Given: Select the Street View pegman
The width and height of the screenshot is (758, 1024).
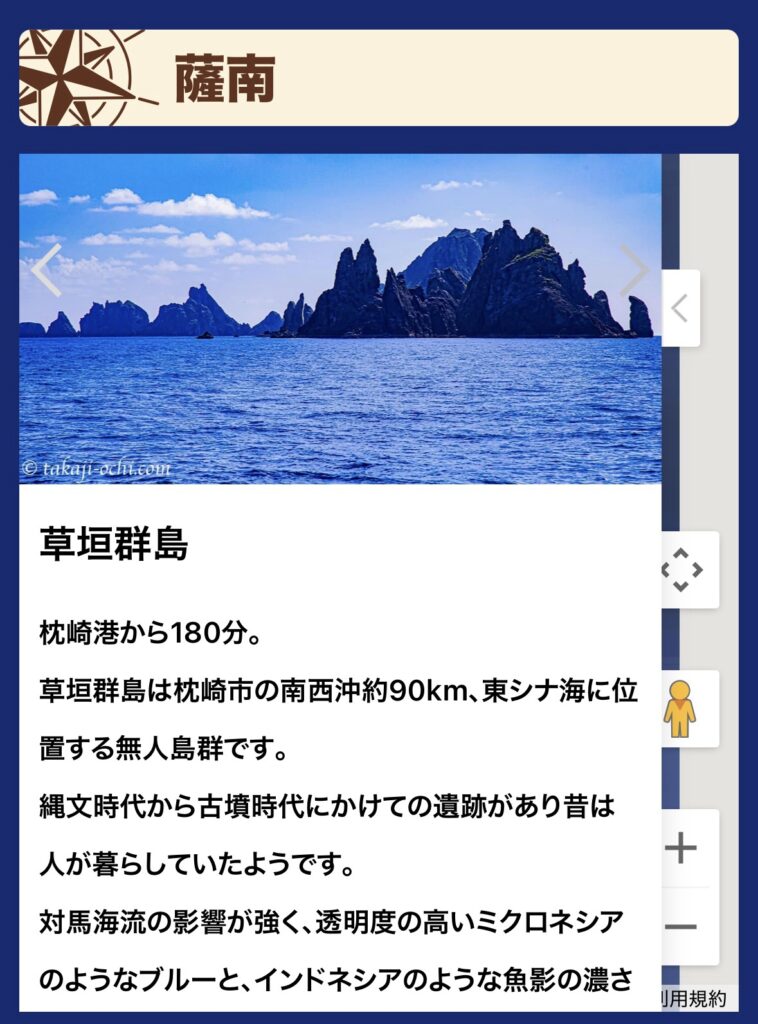Looking at the screenshot, I should tap(680, 708).
